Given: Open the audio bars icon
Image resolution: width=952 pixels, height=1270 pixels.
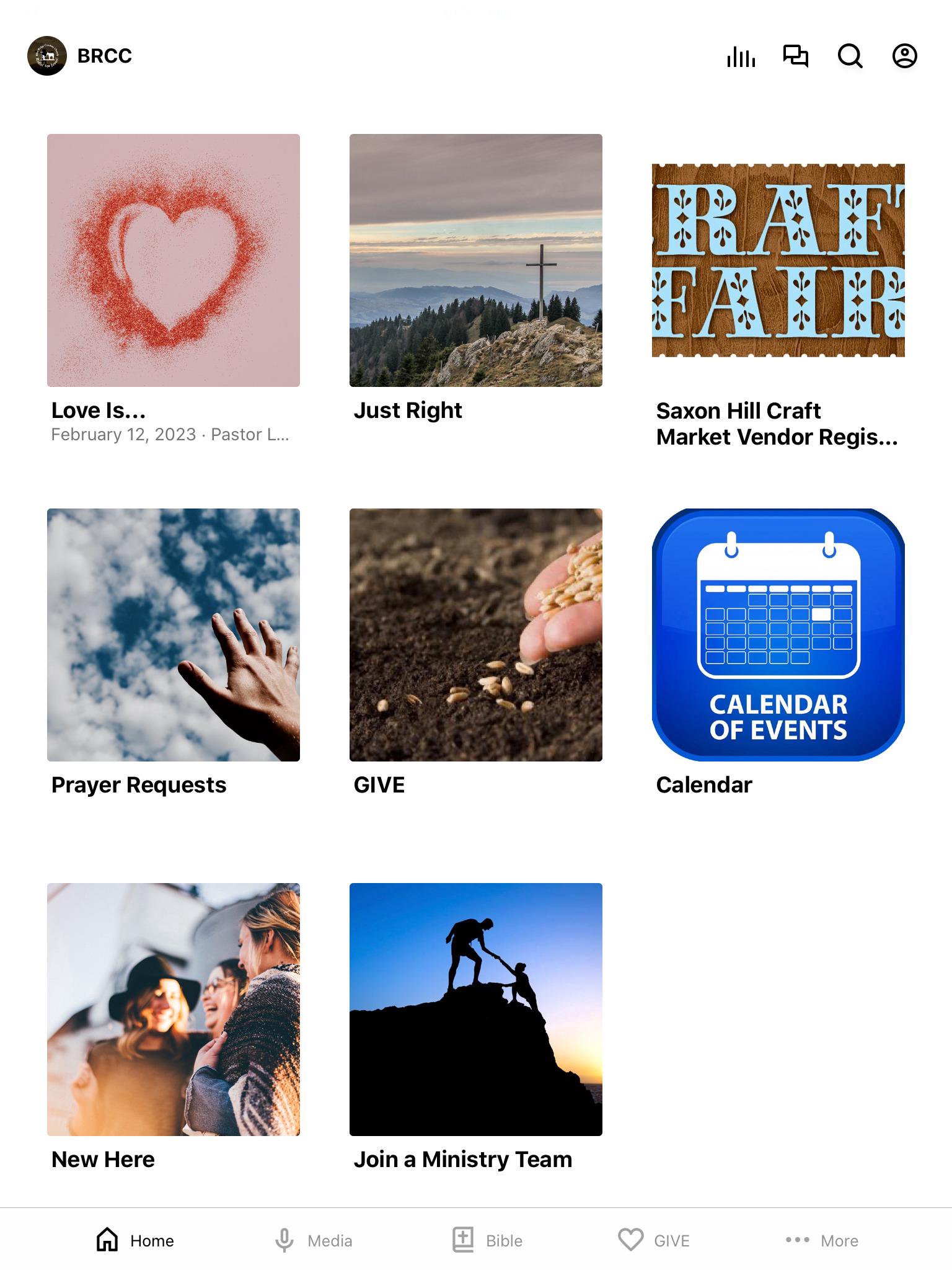Looking at the screenshot, I should [741, 56].
